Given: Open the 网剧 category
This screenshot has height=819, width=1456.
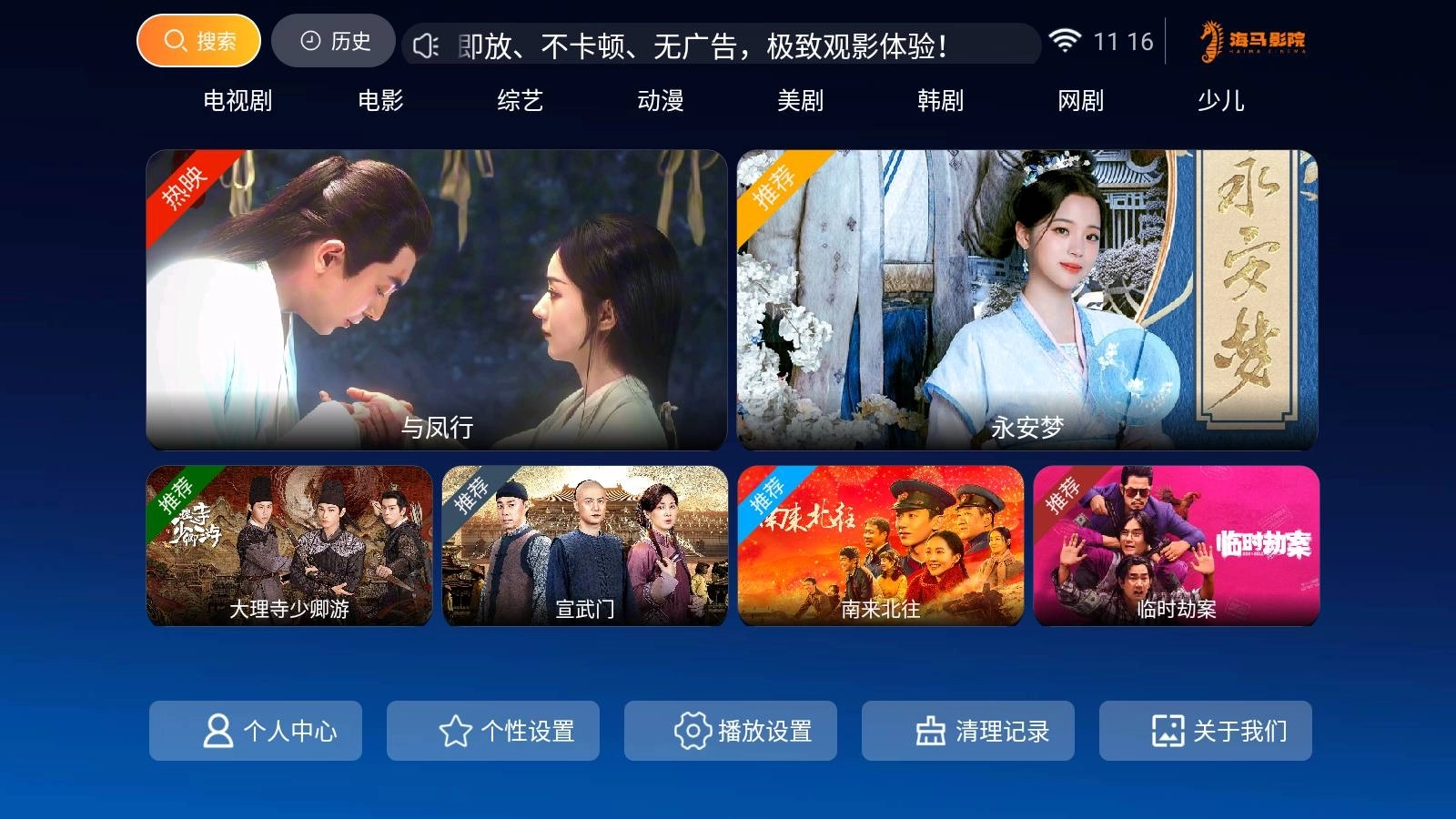Looking at the screenshot, I should (x=1080, y=100).
